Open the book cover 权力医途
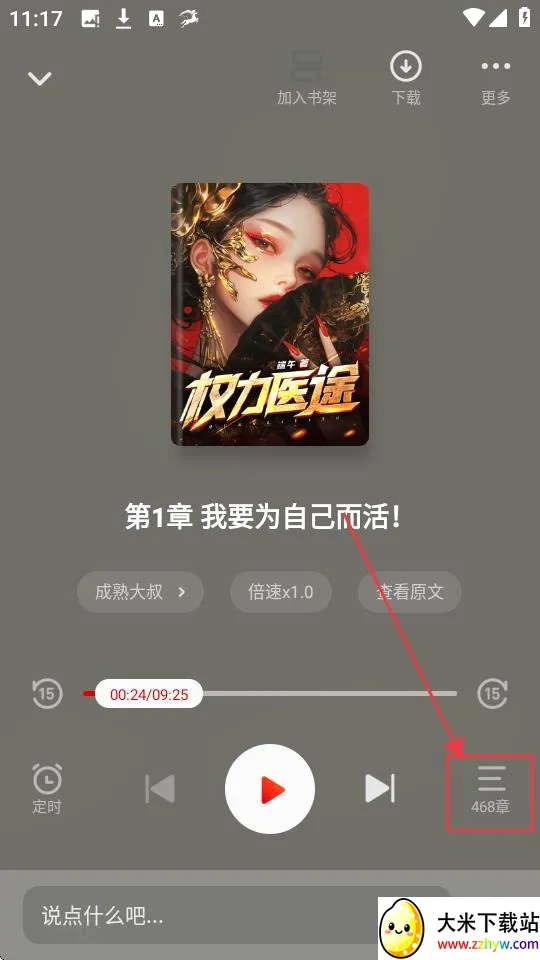Screen dimensions: 540x960 270,314
